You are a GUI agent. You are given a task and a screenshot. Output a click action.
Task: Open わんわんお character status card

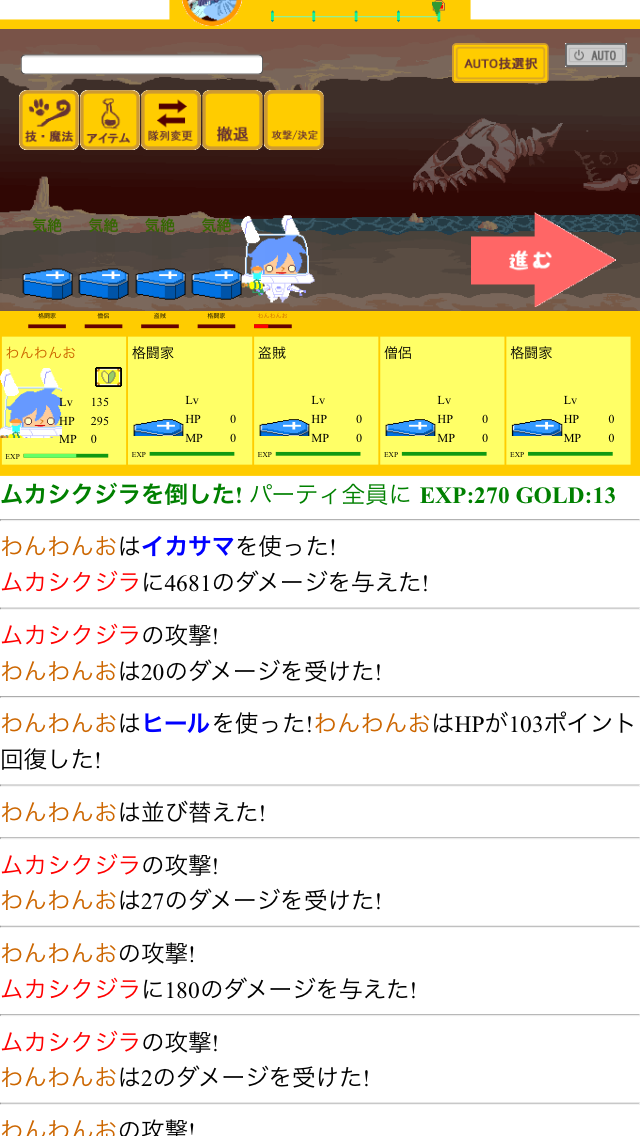click(x=64, y=400)
